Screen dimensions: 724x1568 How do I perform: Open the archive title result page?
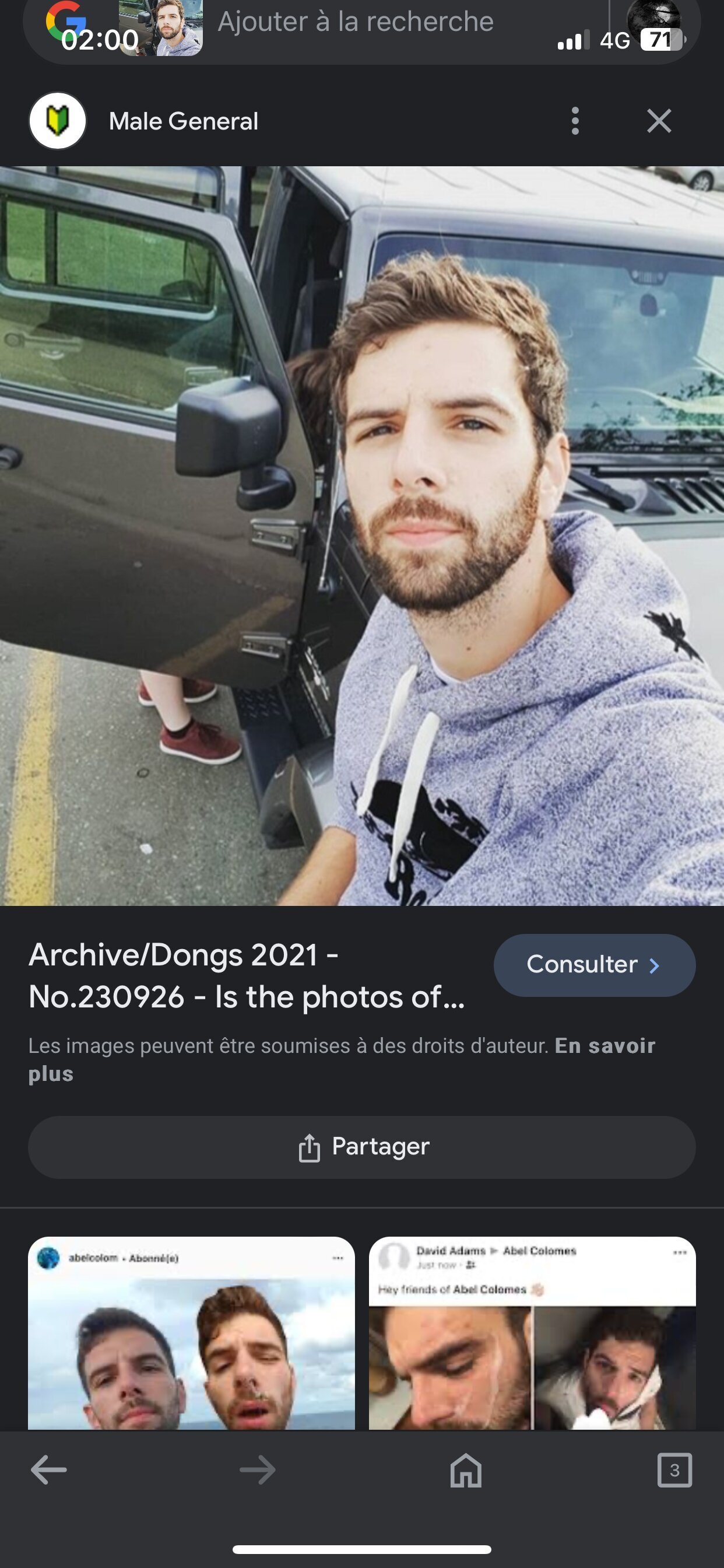(x=247, y=975)
